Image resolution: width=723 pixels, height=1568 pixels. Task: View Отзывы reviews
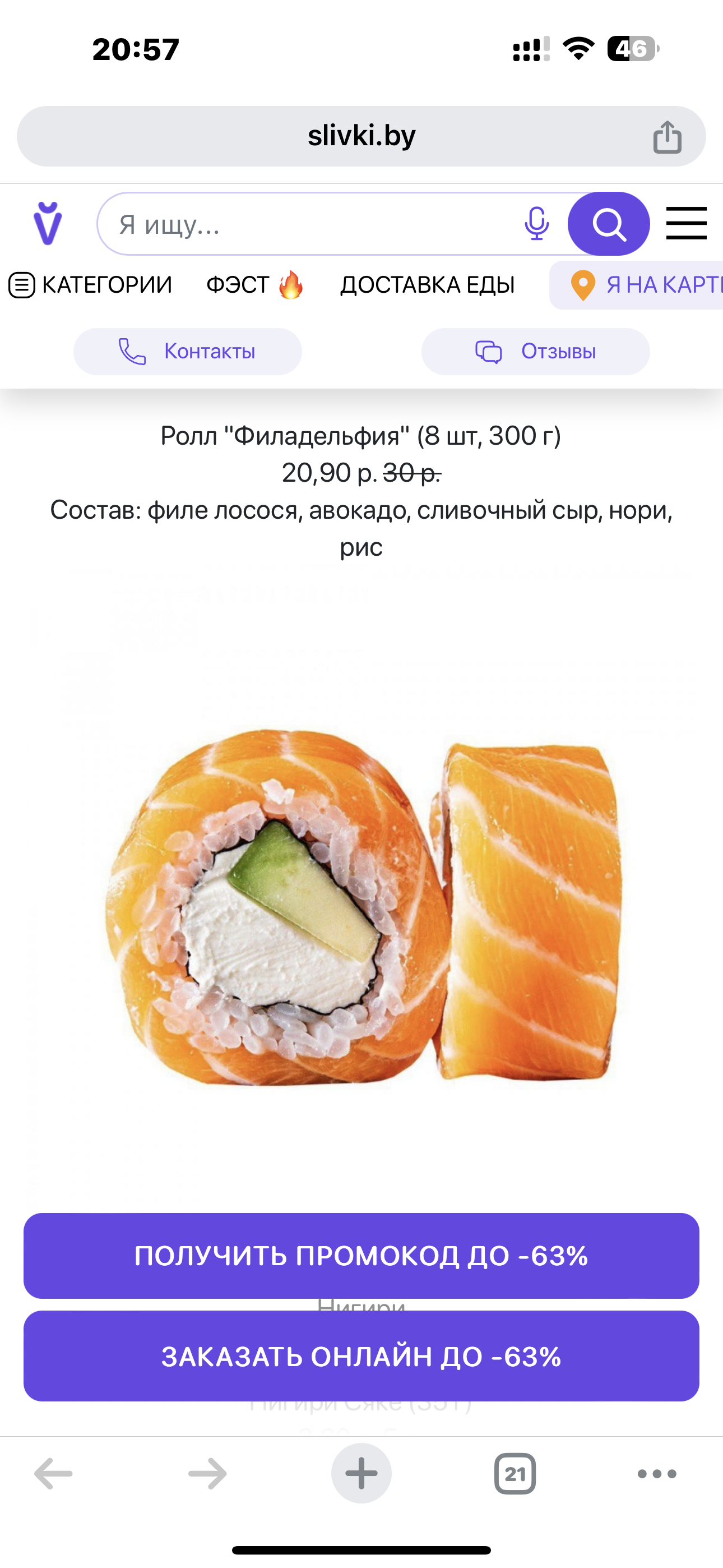[x=536, y=352]
